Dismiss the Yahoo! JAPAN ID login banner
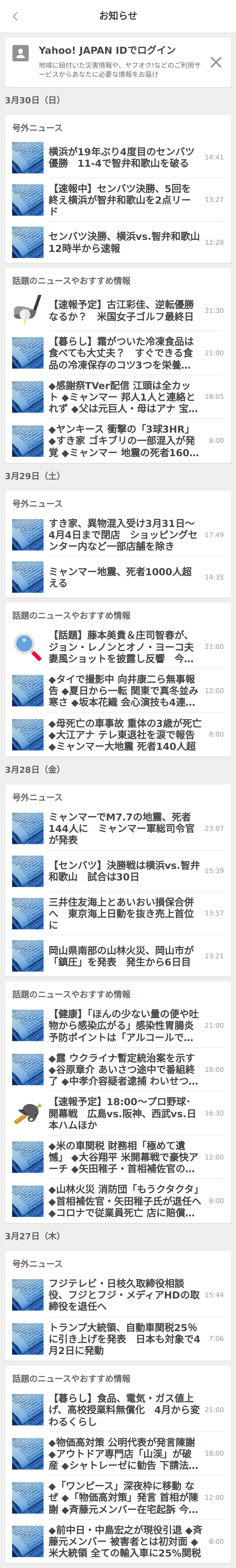 pyautogui.click(x=215, y=62)
